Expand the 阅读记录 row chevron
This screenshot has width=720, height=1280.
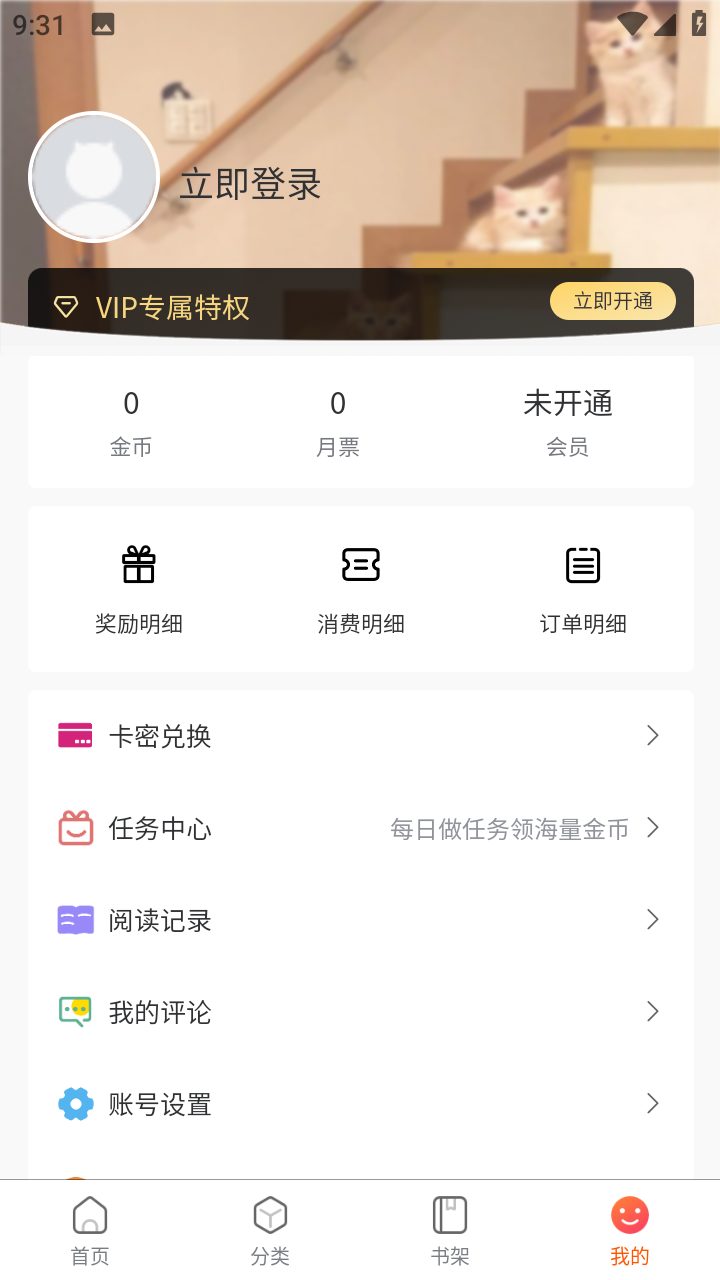click(x=652, y=919)
